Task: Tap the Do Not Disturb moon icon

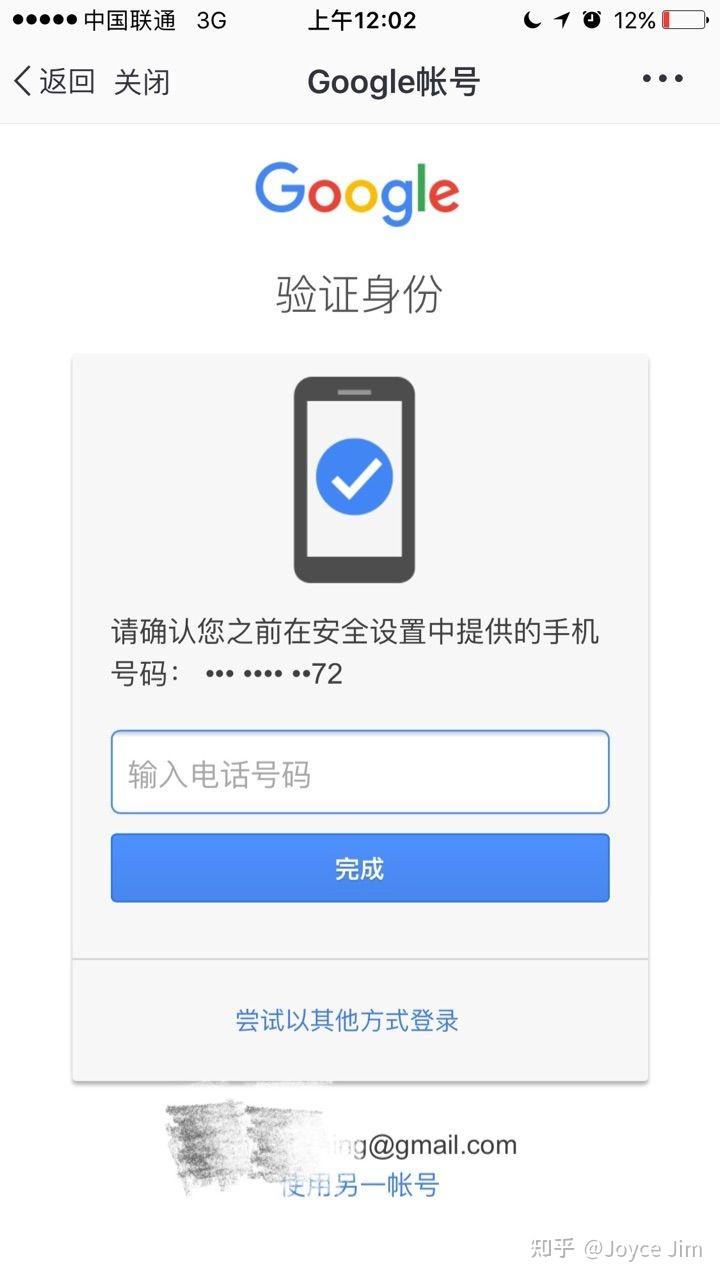Action: pos(533,18)
